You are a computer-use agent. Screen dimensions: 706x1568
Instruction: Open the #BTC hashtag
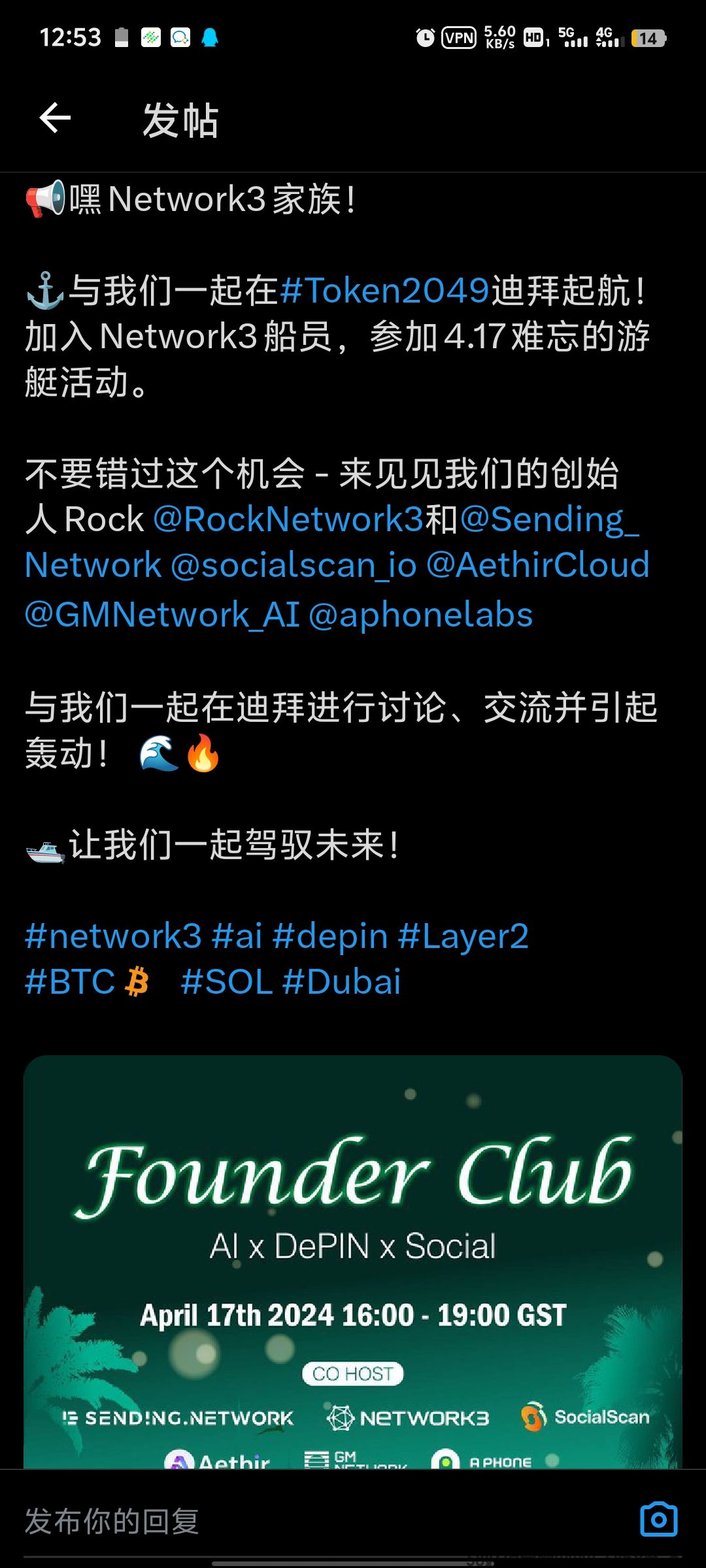coord(69,983)
